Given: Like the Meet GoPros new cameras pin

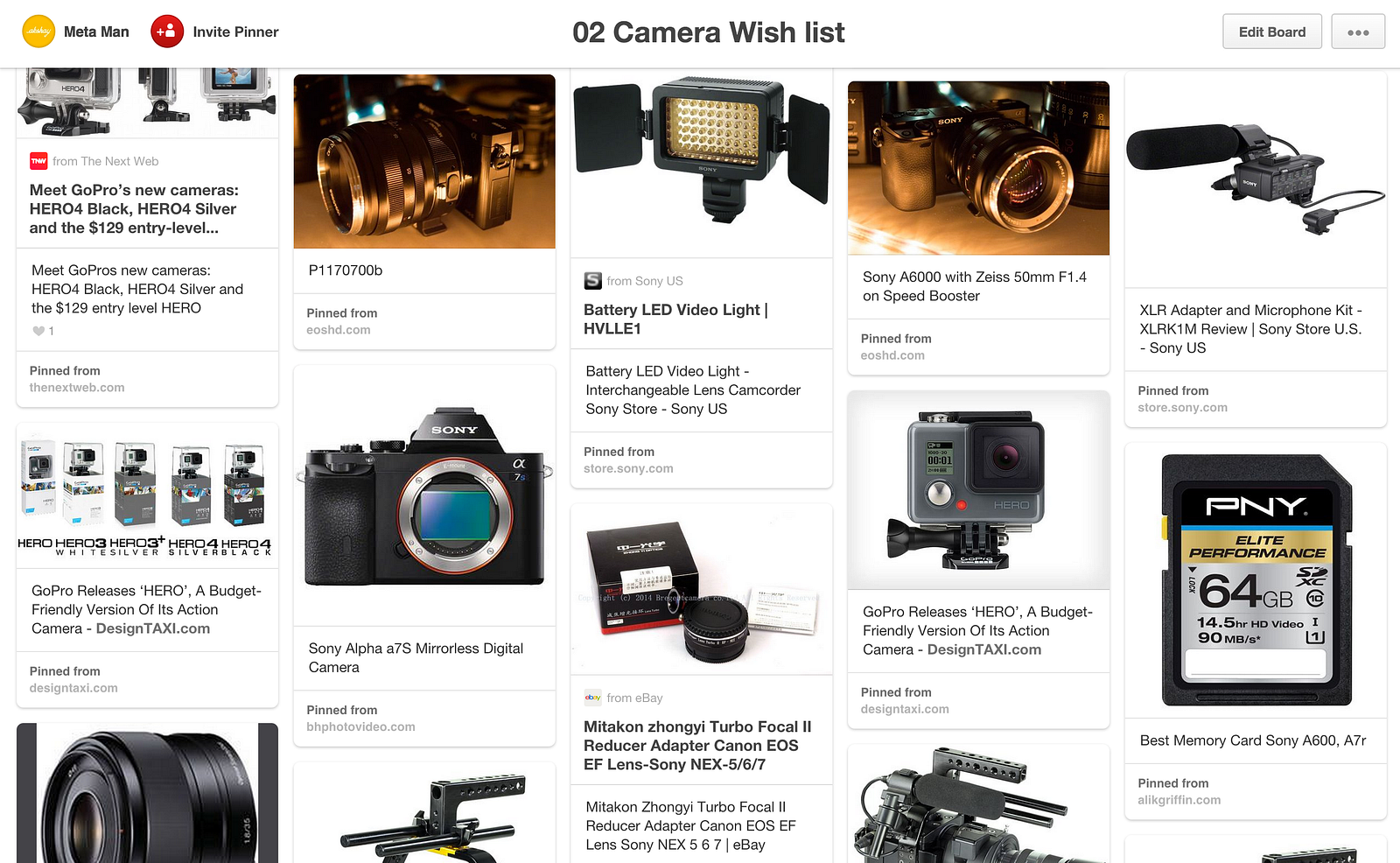Looking at the screenshot, I should click(38, 331).
